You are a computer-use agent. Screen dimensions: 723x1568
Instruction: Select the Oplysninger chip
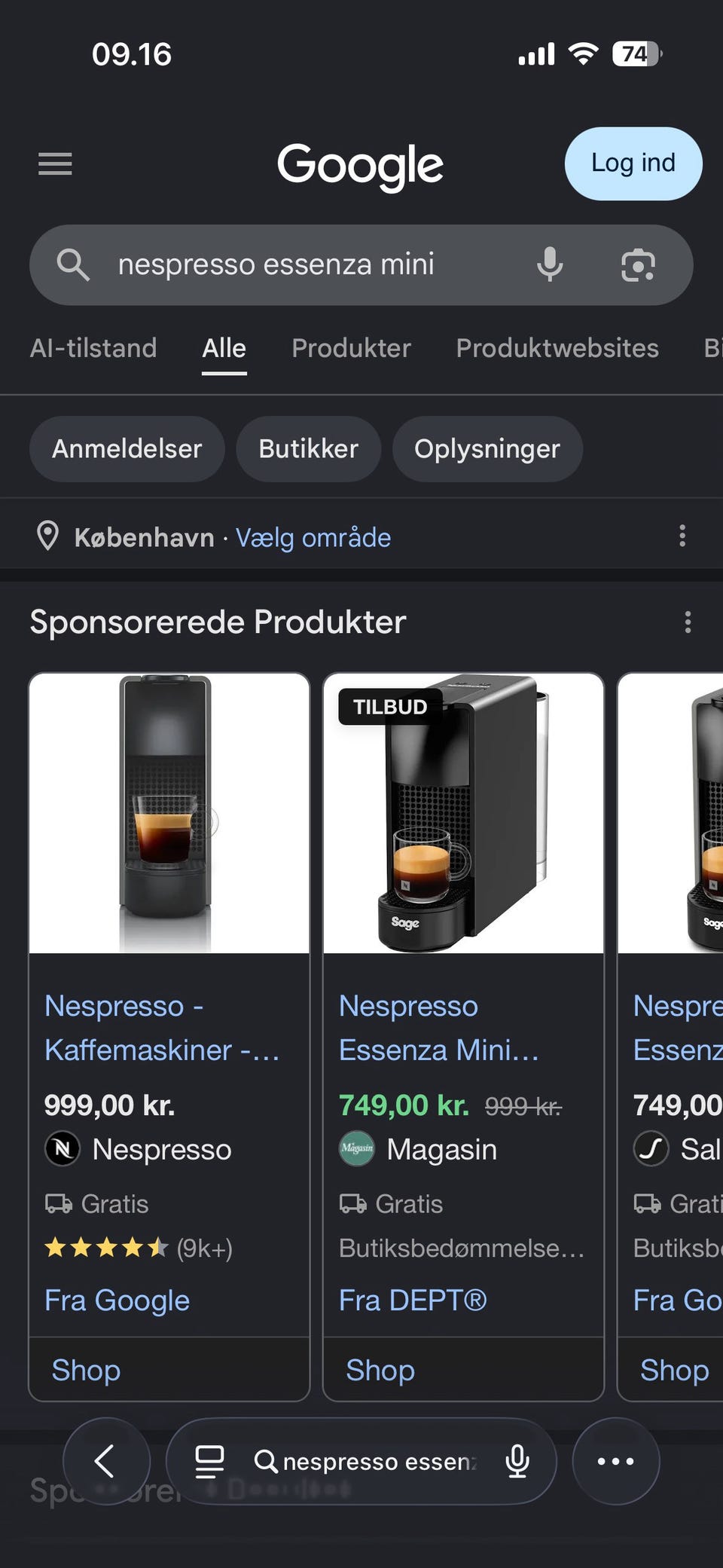(x=487, y=449)
